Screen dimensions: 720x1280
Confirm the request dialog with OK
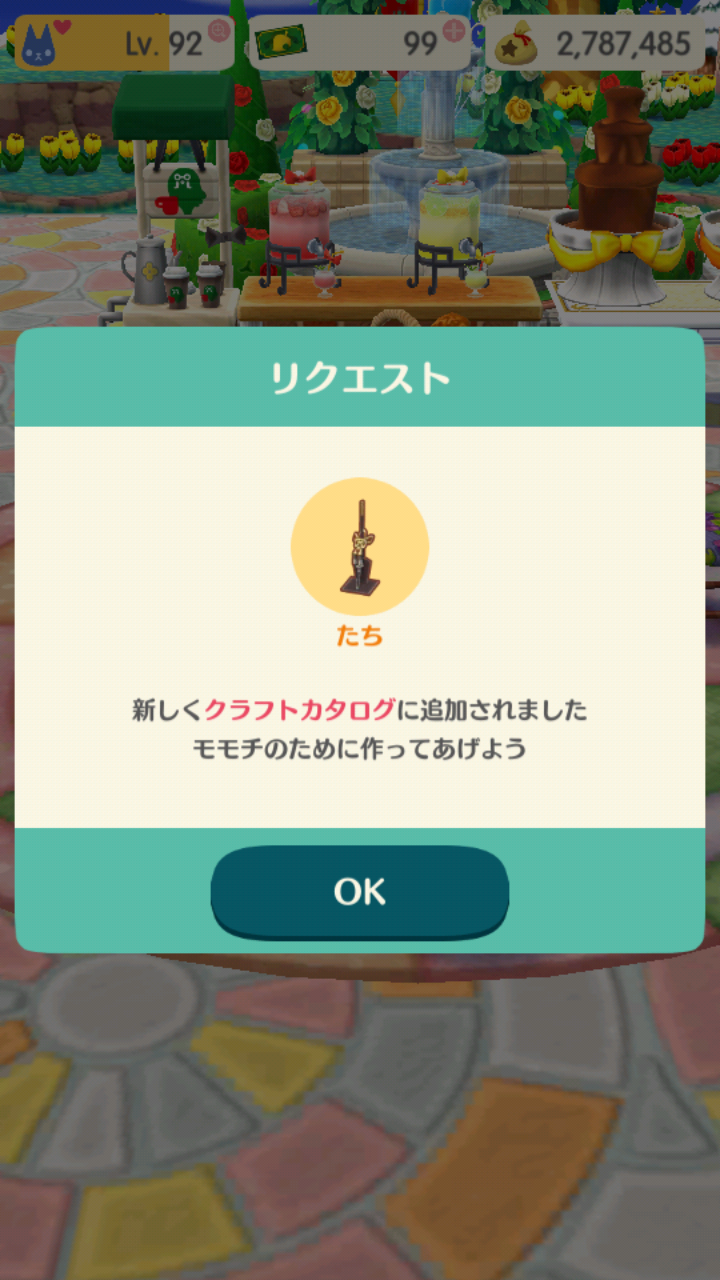[x=359, y=890]
